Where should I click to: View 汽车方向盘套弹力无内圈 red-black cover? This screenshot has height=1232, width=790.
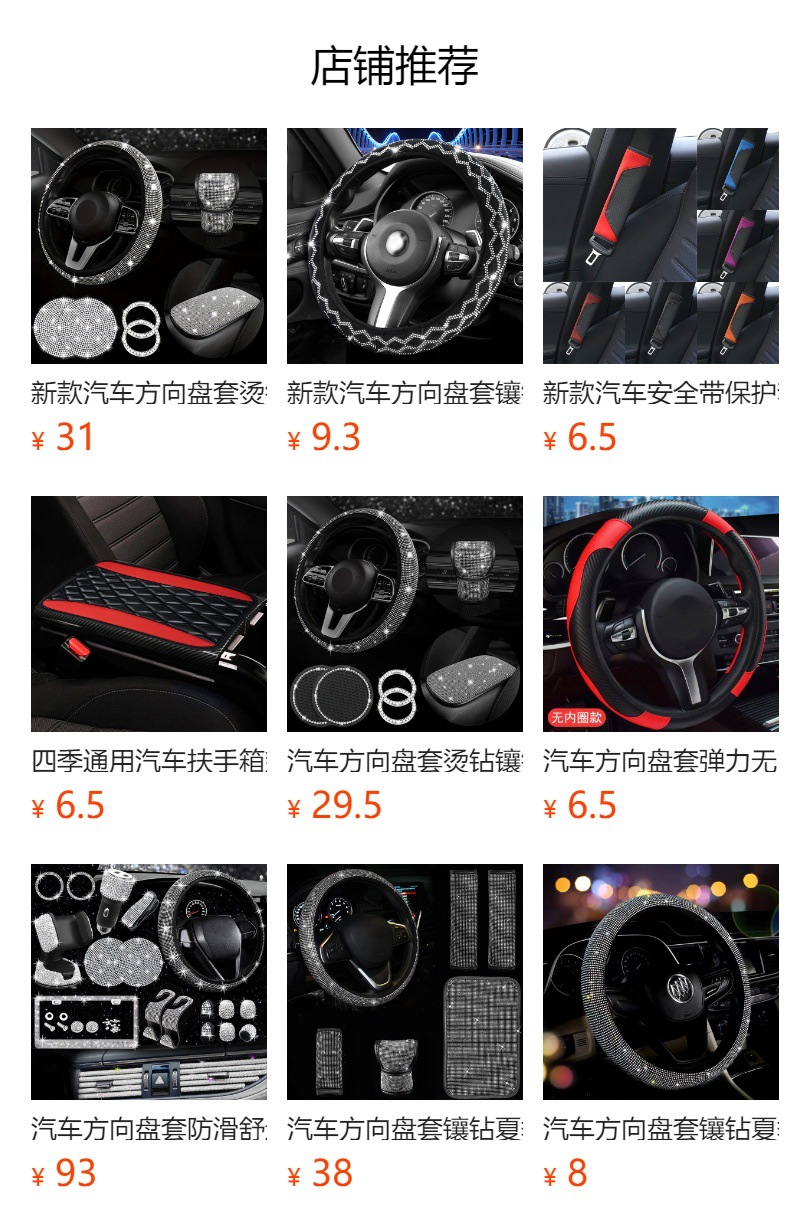coord(661,660)
